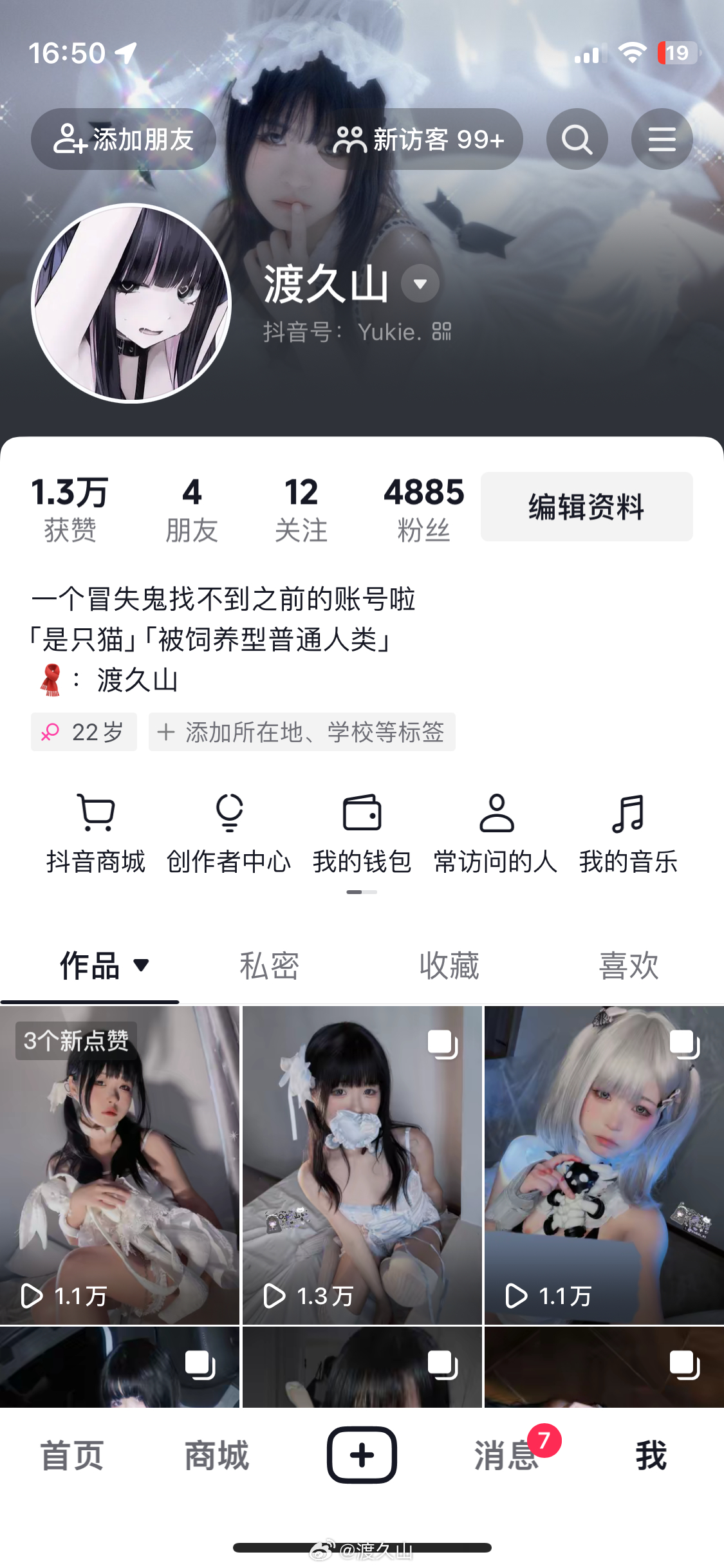724x1568 pixels.
Task: Switch to the 喜欢 tab
Action: [x=629, y=966]
